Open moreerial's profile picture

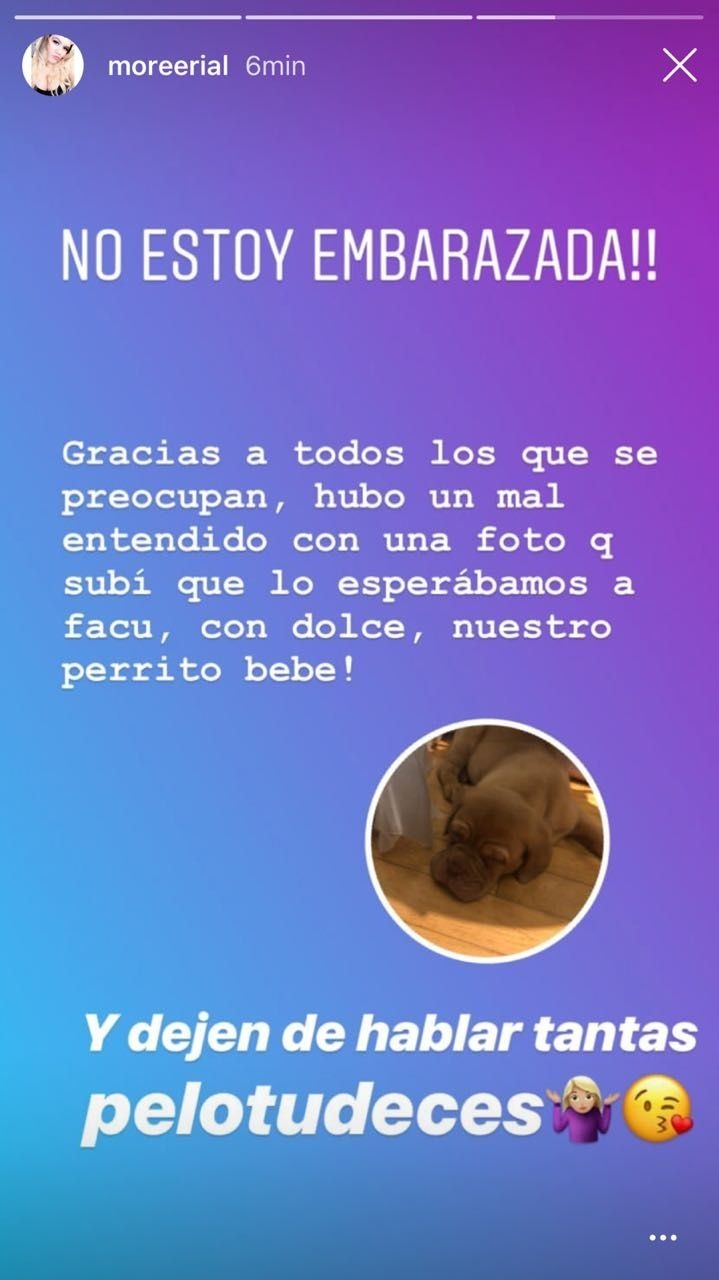(x=52, y=66)
